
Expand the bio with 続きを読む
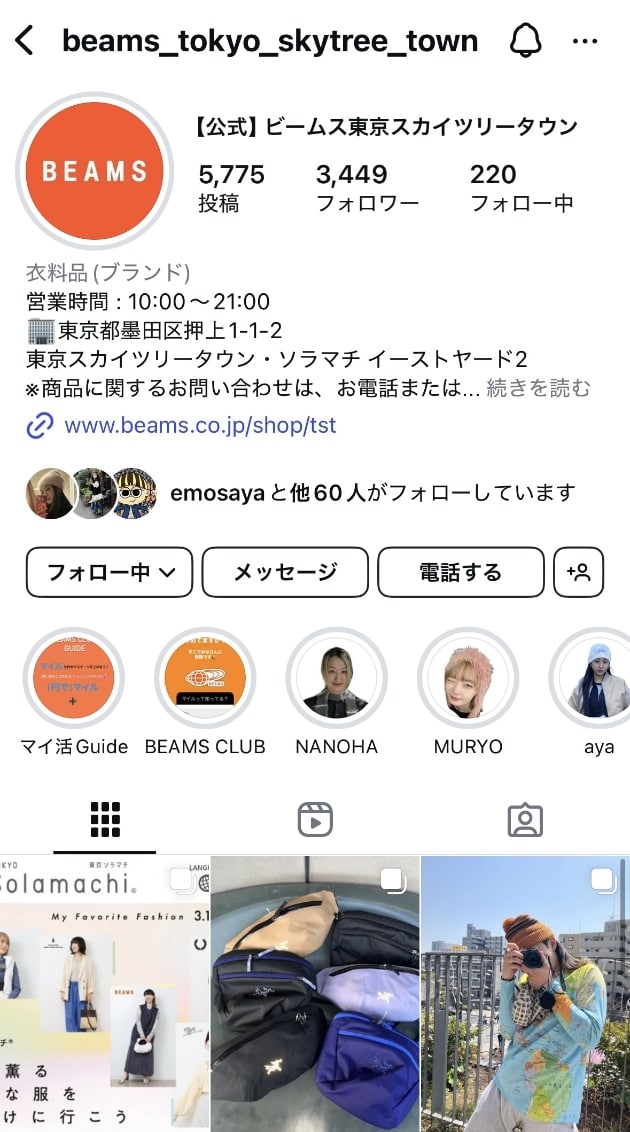538,388
